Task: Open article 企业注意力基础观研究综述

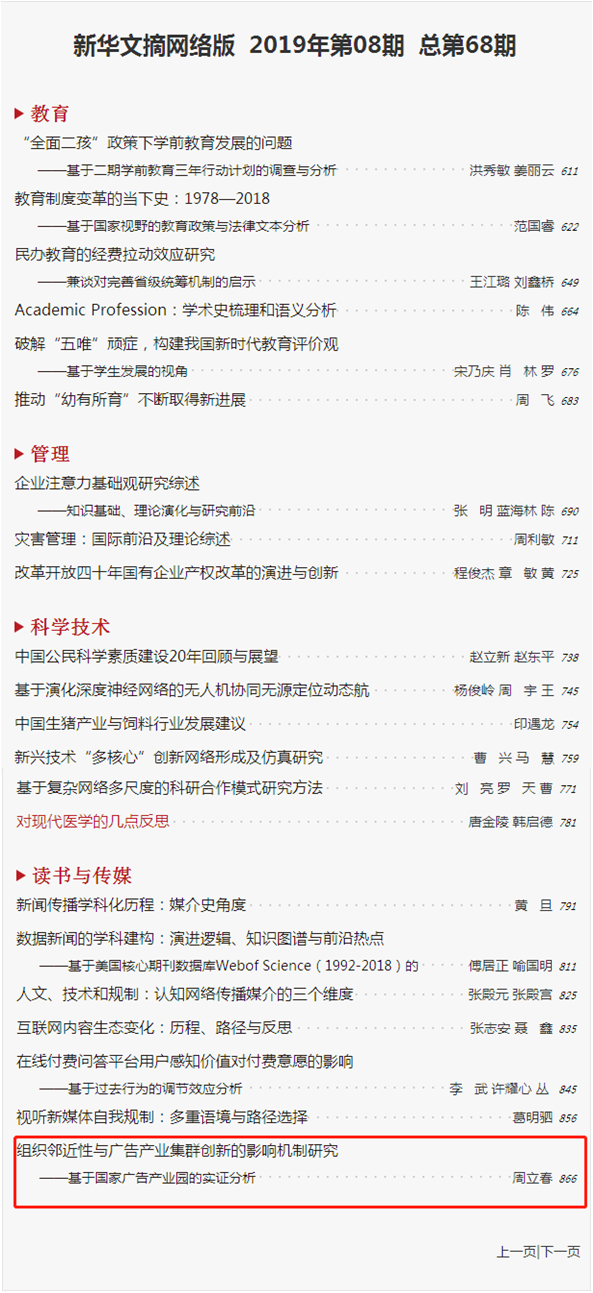Action: click(107, 483)
